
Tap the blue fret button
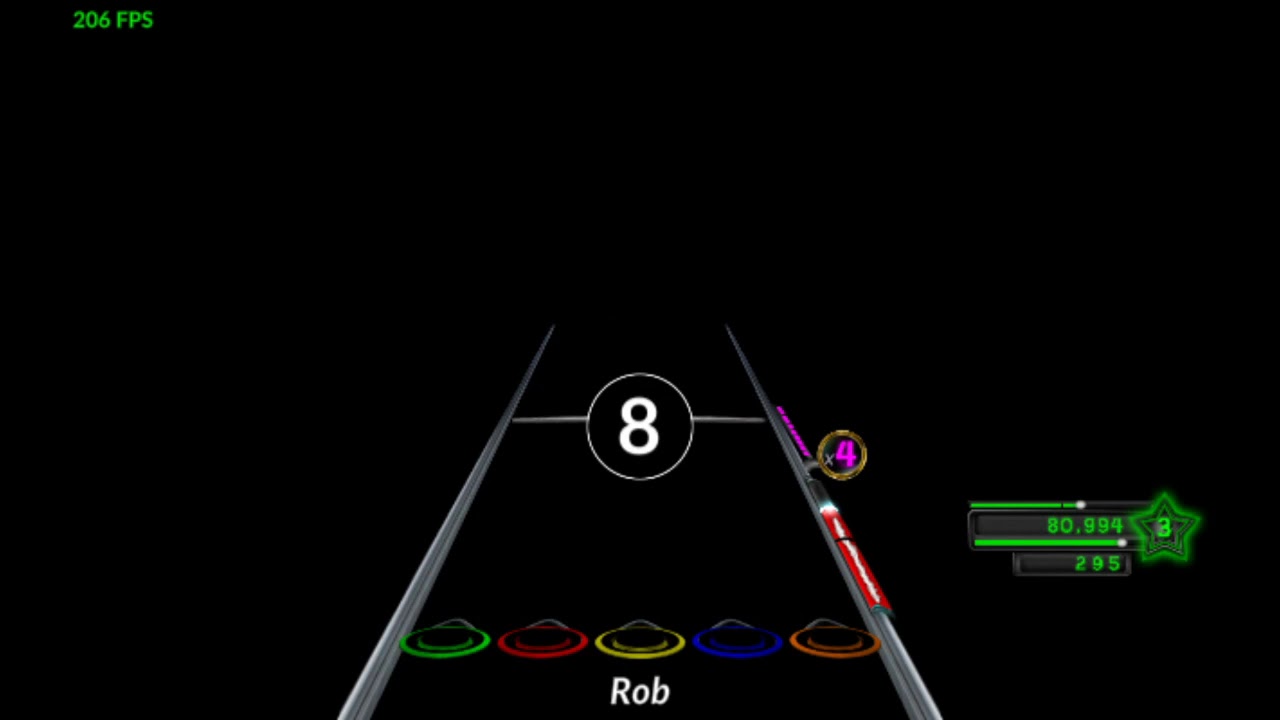coord(737,640)
